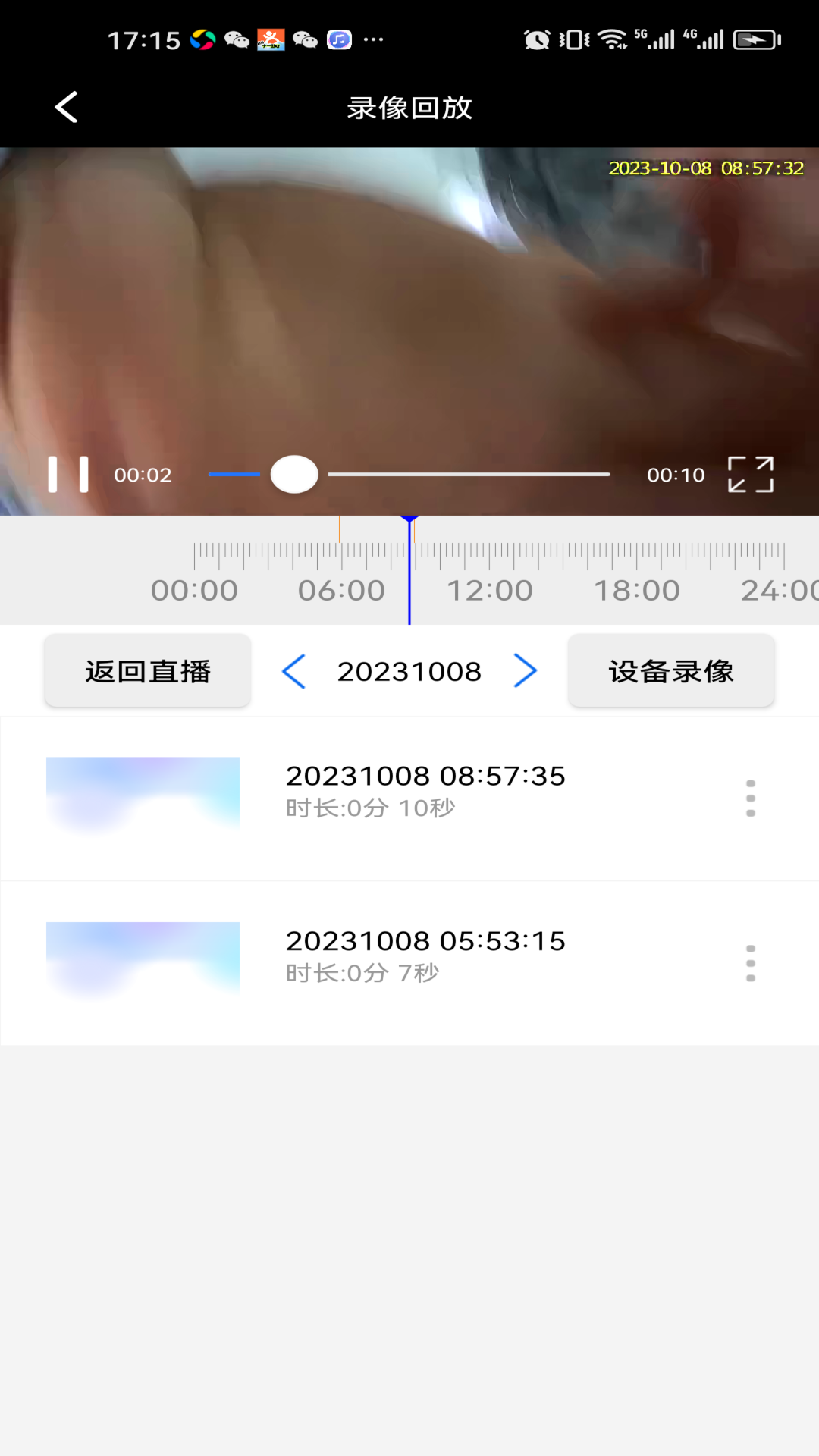Open options menu for the 08:57:35 recording
The height and width of the screenshot is (1456, 819).
point(750,799)
